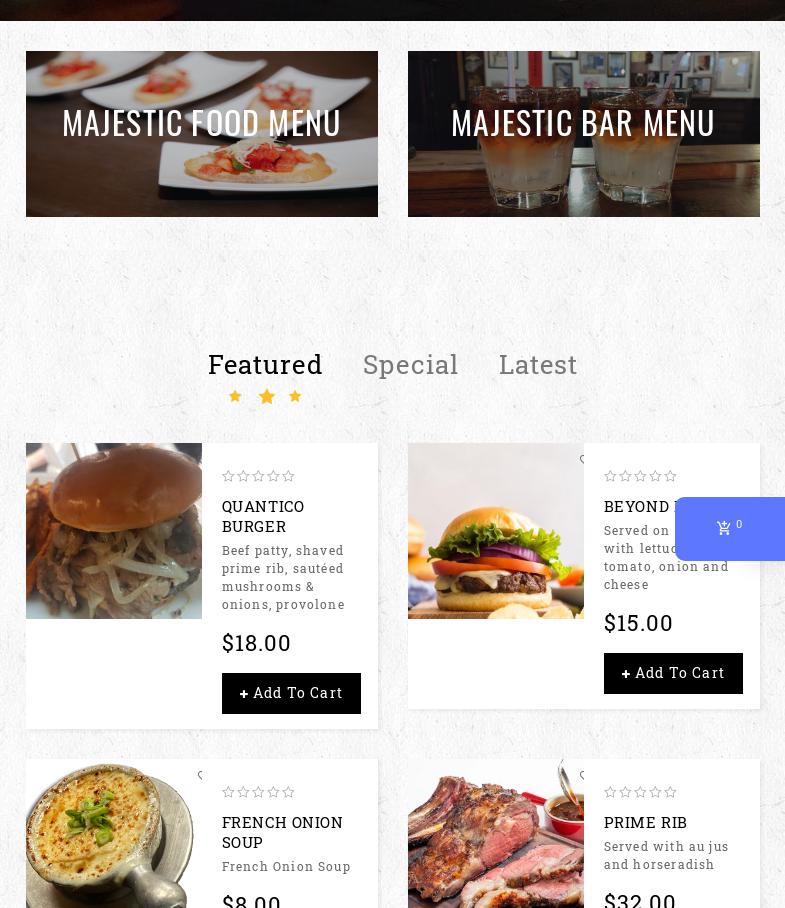Open the Quantico Burger title link
Image resolution: width=785 pixels, height=908 pixels.
pos(263,516)
